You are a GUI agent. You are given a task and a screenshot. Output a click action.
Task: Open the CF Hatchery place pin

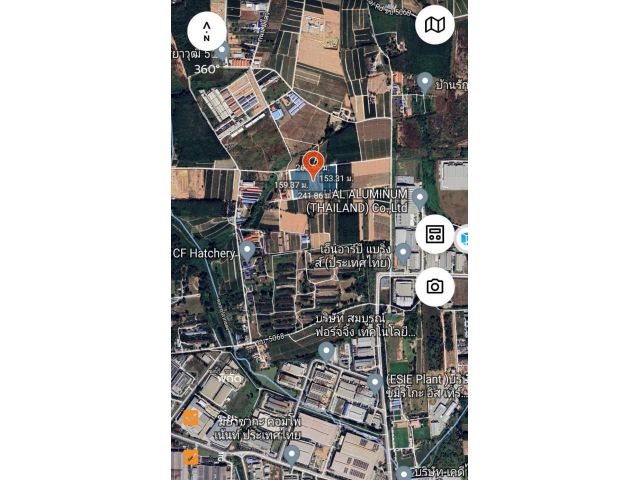point(247,249)
